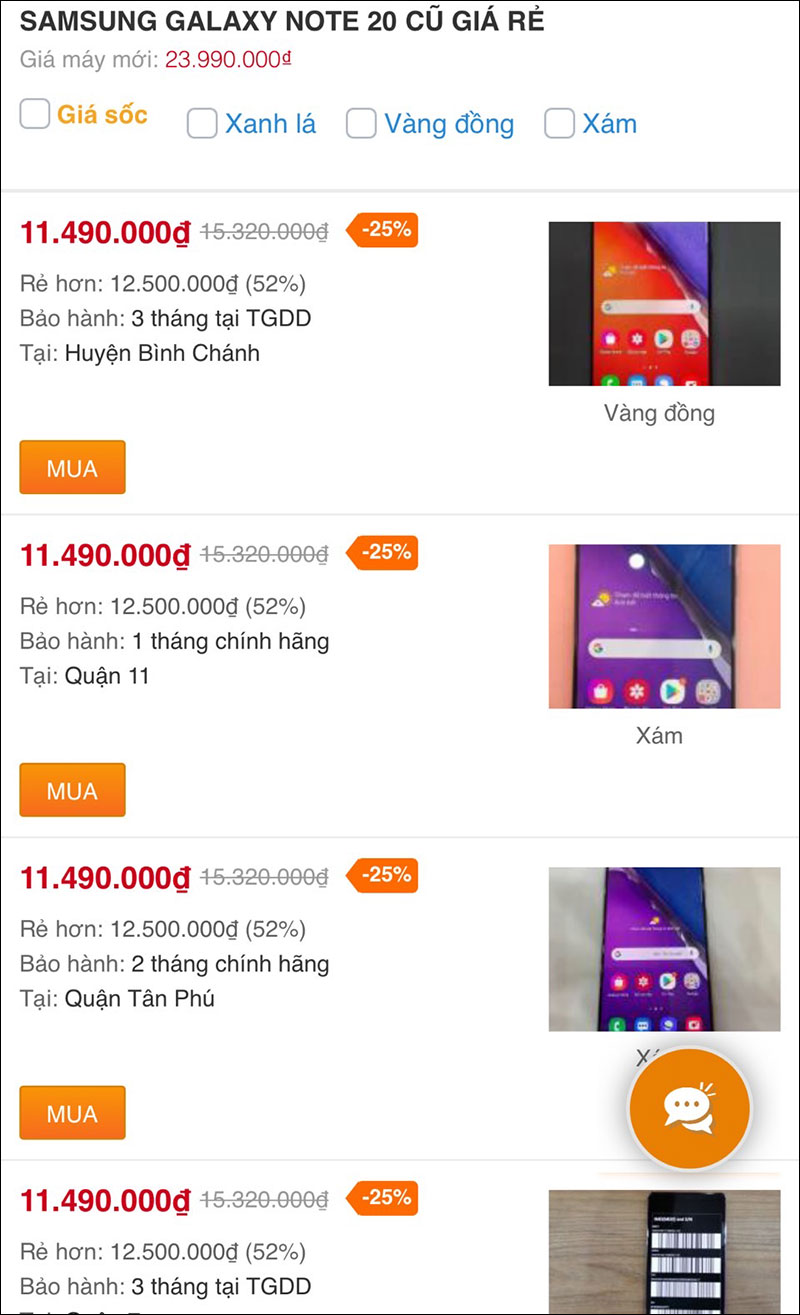
Task: Click the -25% discount badge on the first listing
Action: [382, 230]
